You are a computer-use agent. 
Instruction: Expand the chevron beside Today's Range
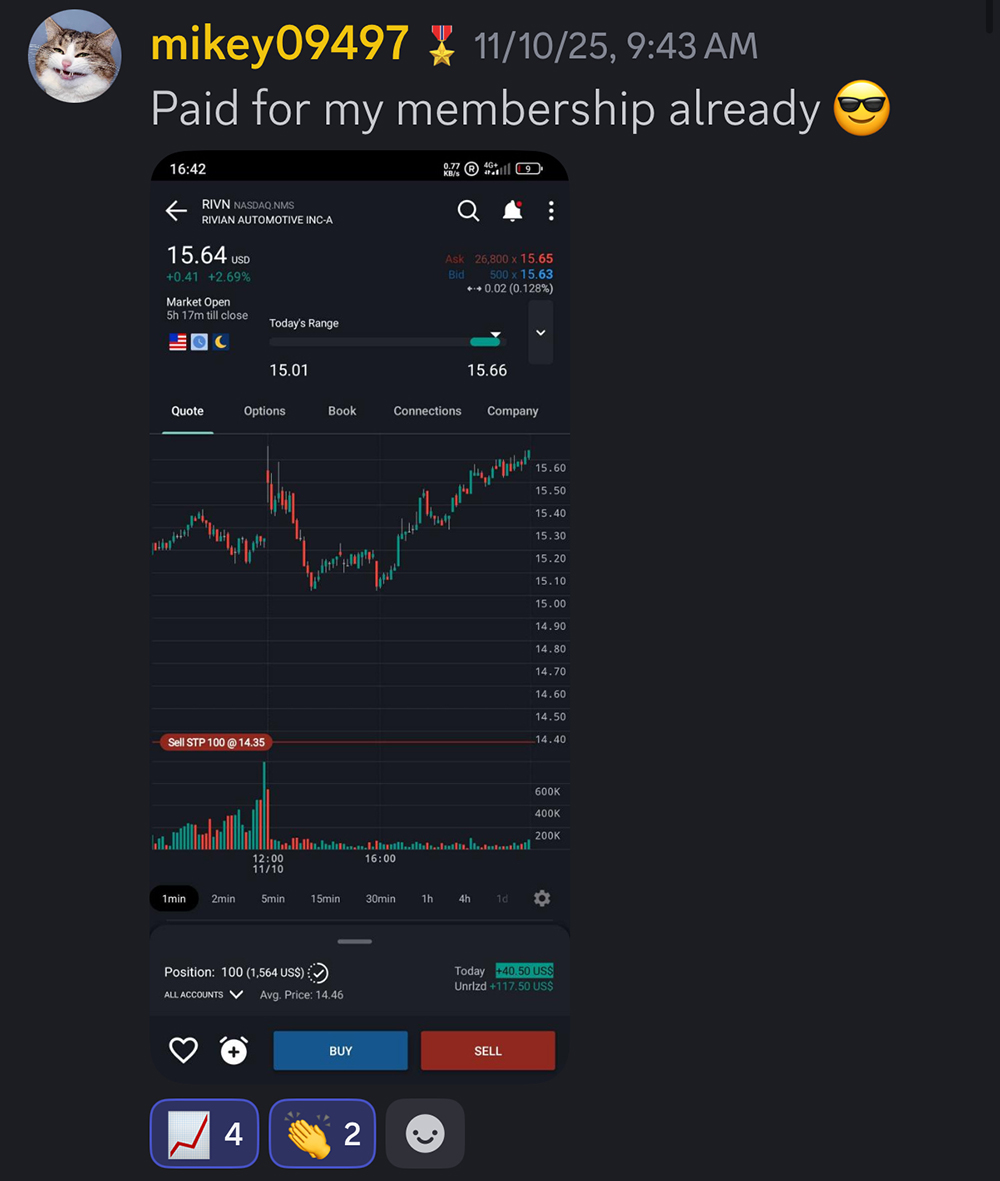pyautogui.click(x=540, y=331)
